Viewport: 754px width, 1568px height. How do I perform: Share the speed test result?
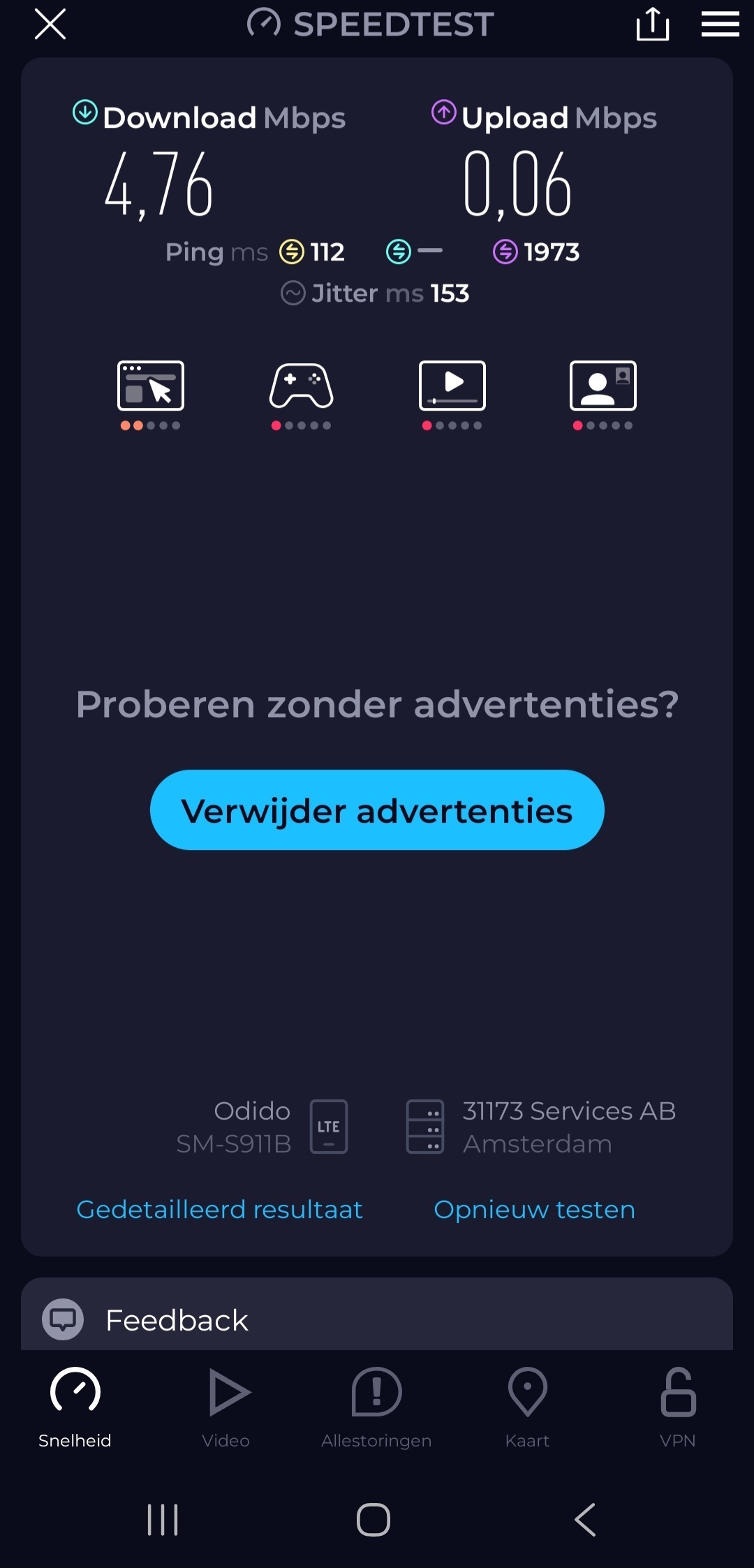coord(653,24)
